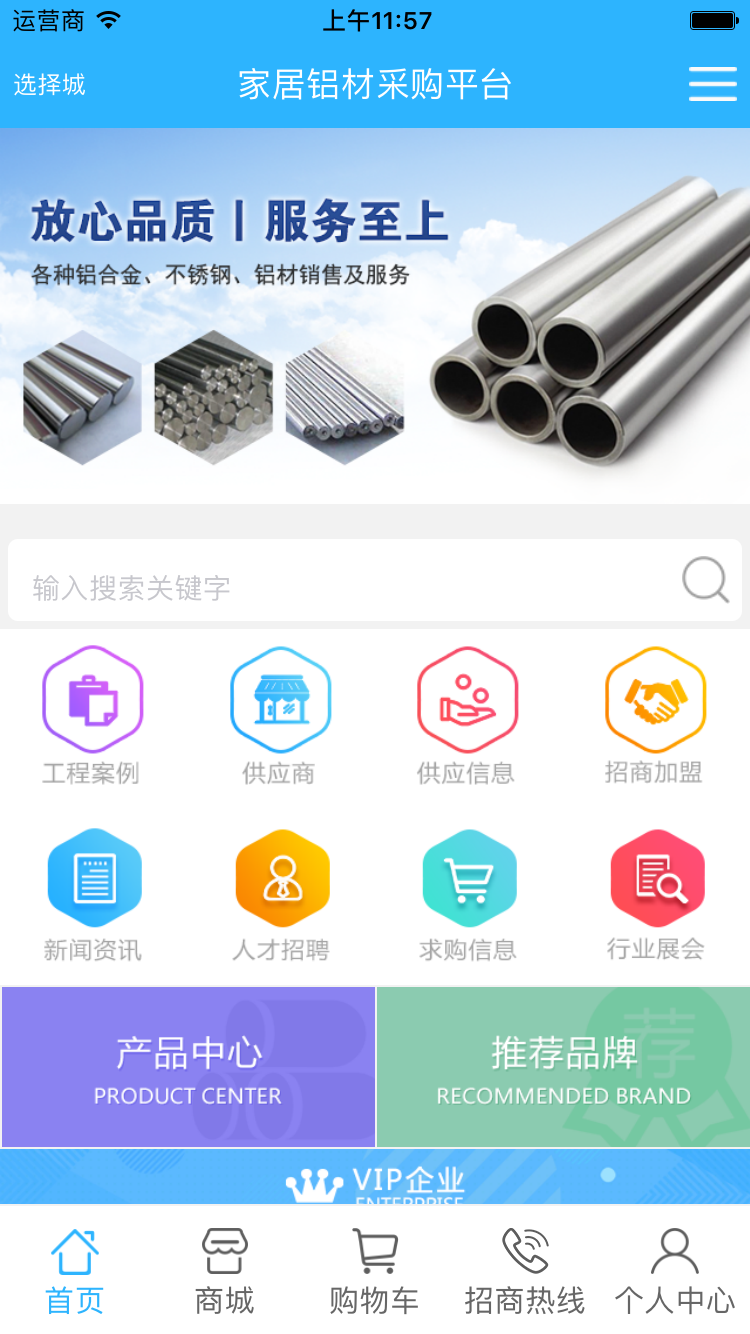
Task: Switch to the 首页 home tab
Action: pyautogui.click(x=75, y=1271)
